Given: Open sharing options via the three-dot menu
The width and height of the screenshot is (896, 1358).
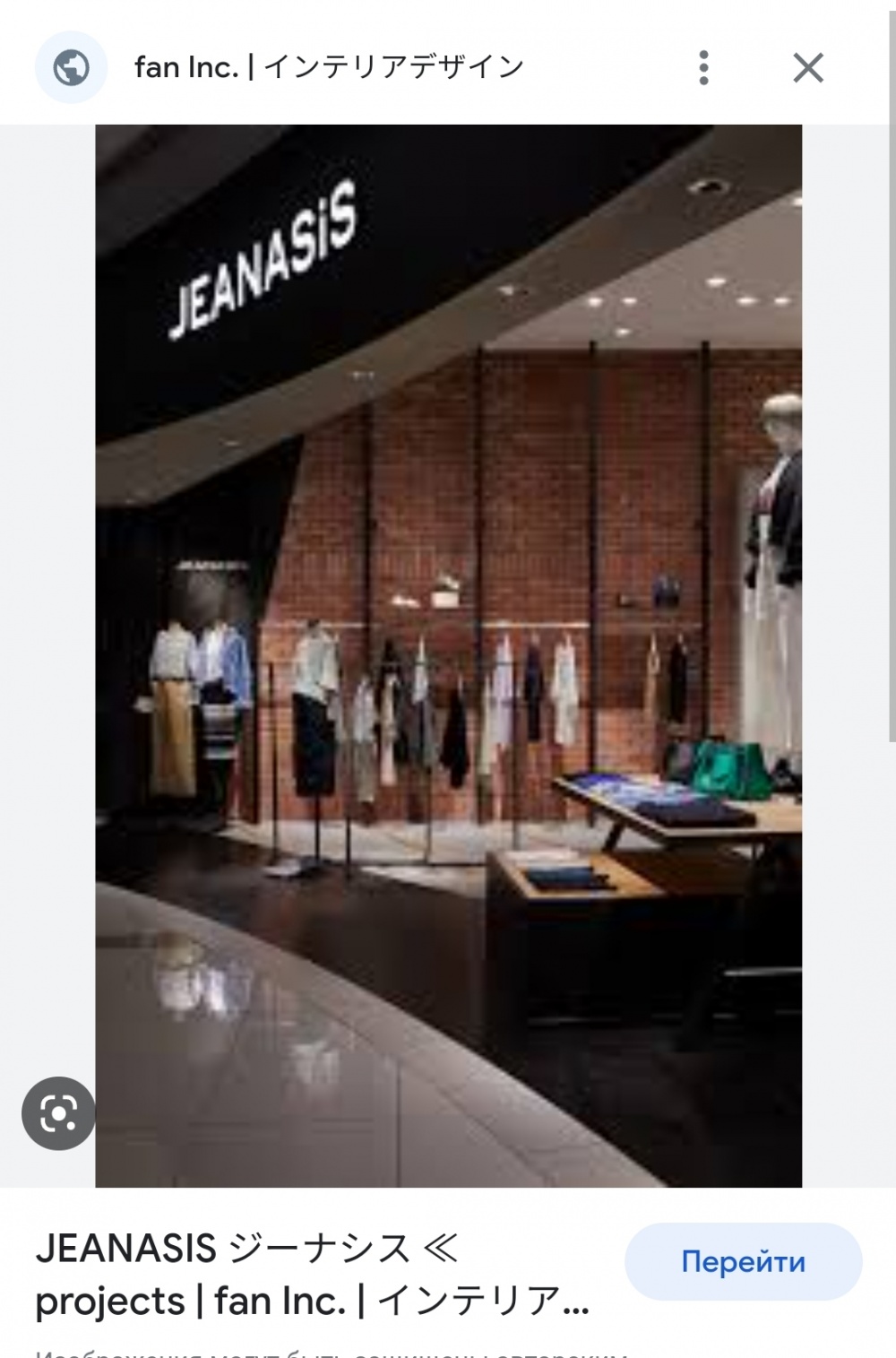Looking at the screenshot, I should 705,68.
